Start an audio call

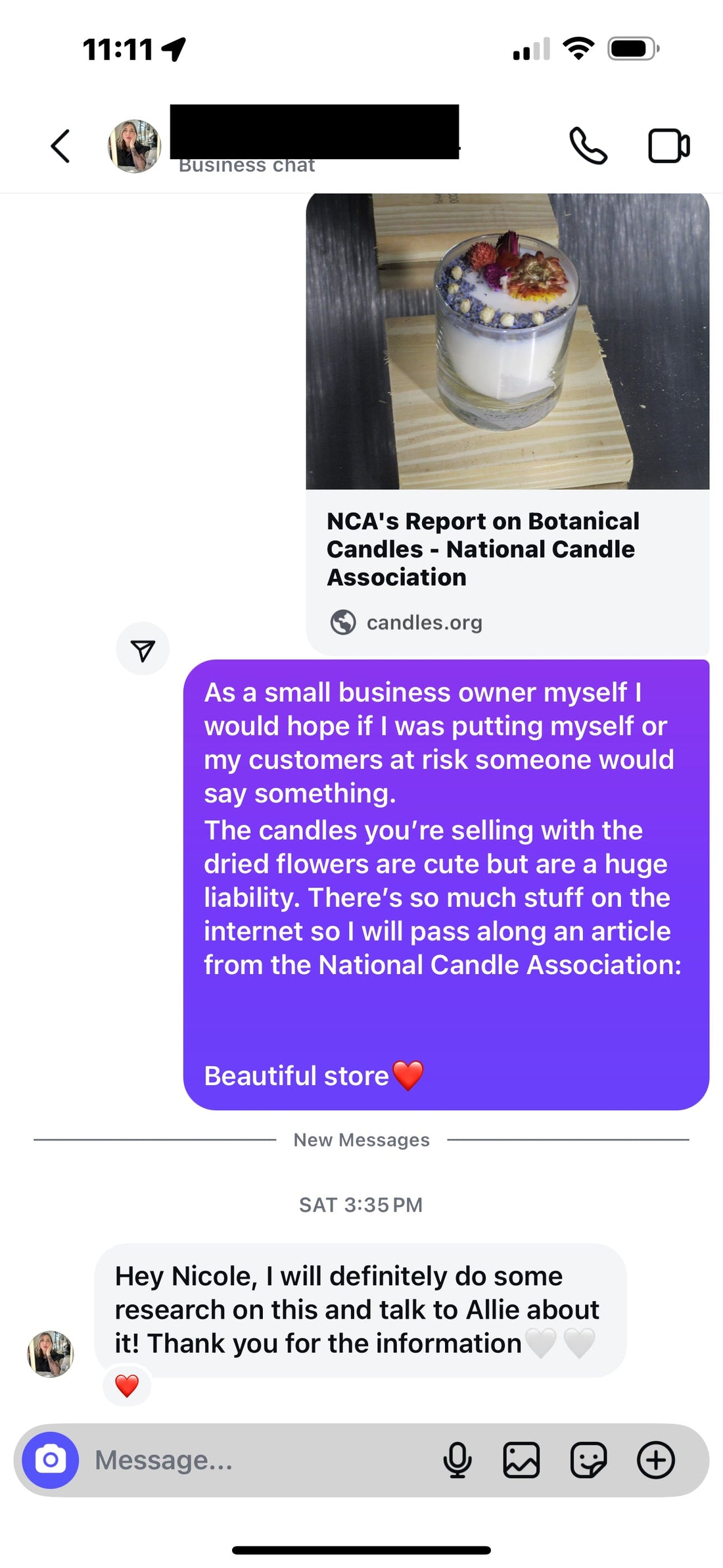point(588,146)
